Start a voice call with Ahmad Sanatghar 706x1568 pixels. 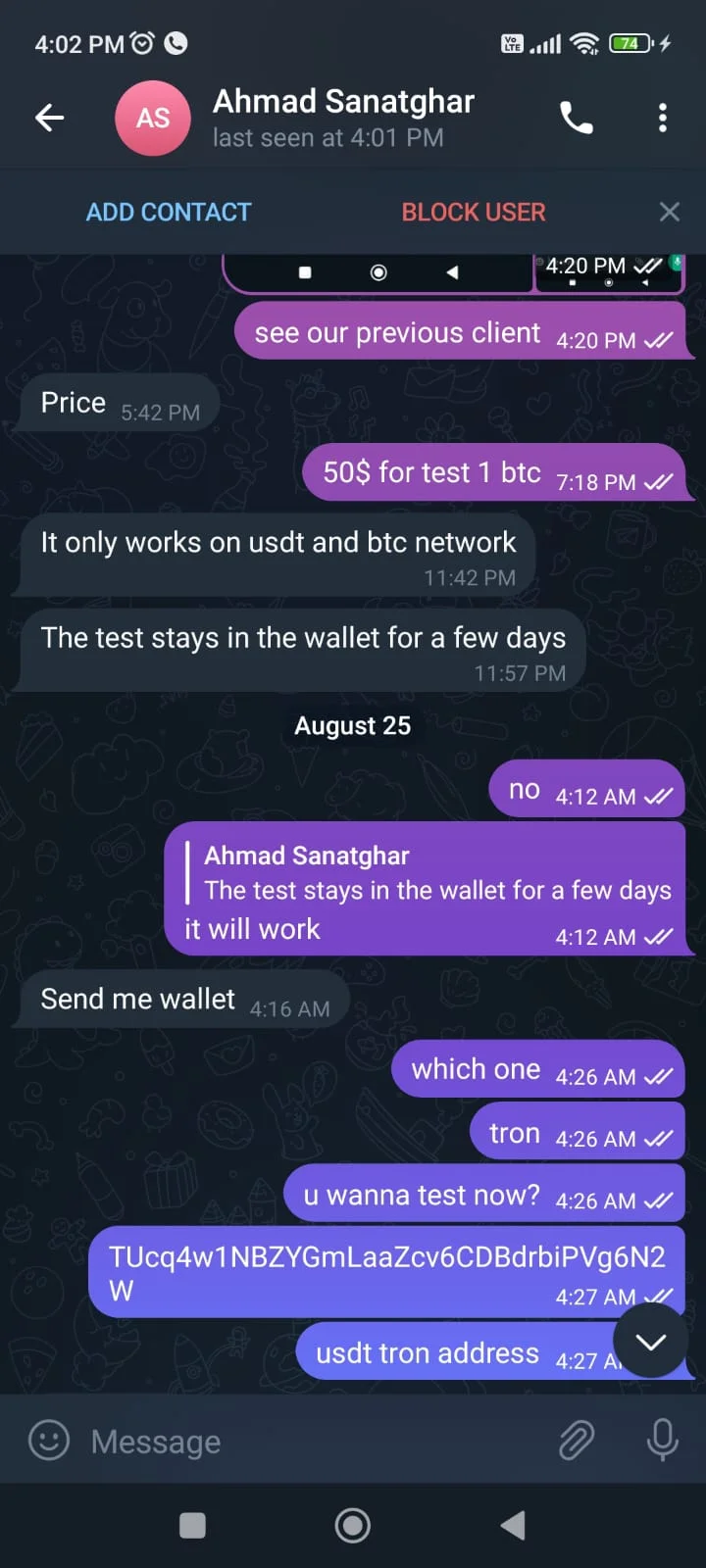point(577,119)
